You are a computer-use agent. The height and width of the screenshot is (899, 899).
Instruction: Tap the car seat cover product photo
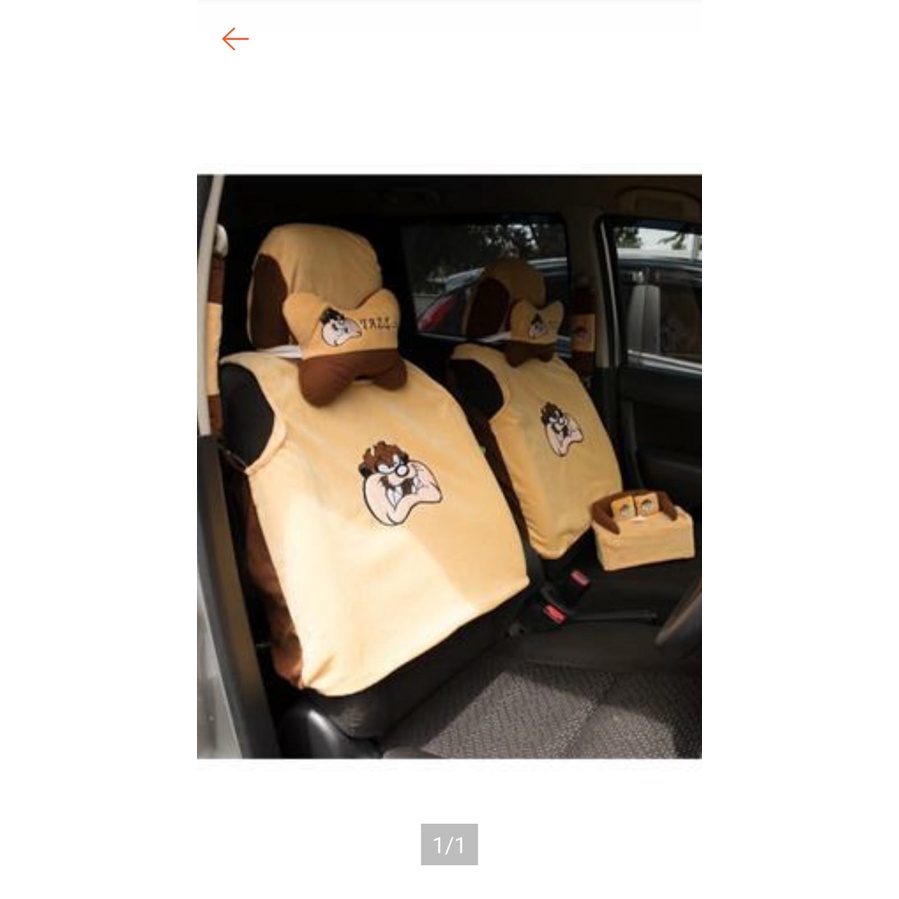449,466
